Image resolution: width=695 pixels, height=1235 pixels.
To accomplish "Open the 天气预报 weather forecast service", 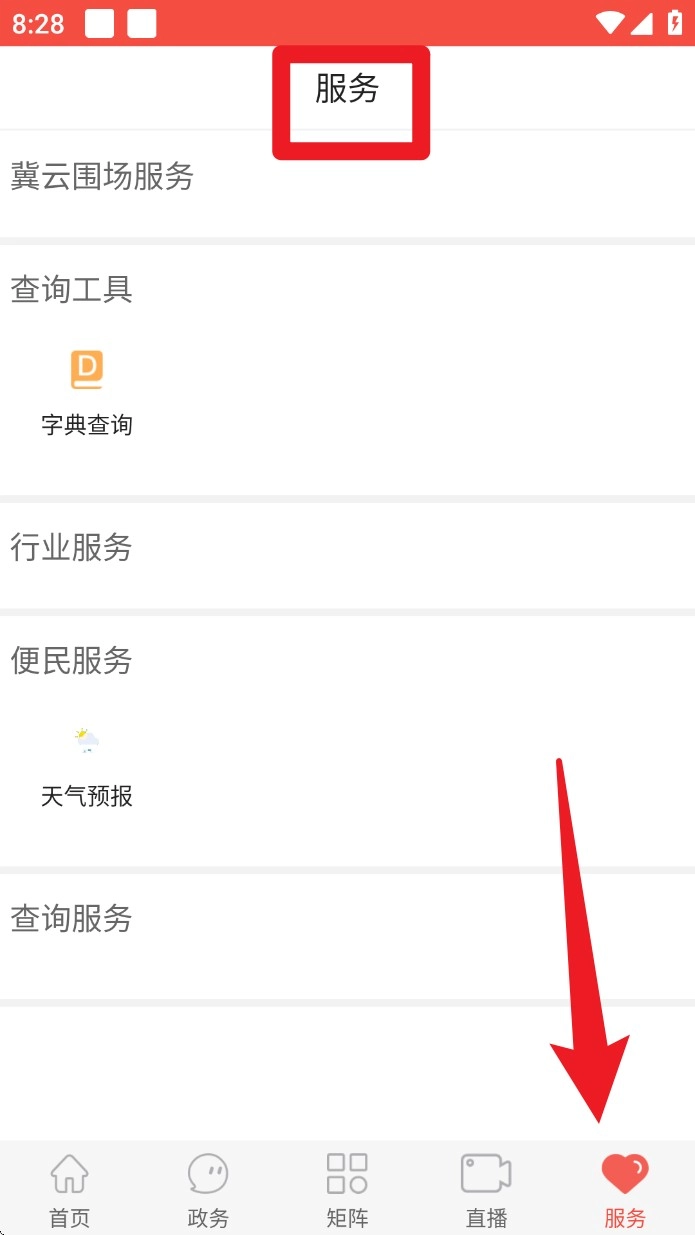I will pos(87,764).
